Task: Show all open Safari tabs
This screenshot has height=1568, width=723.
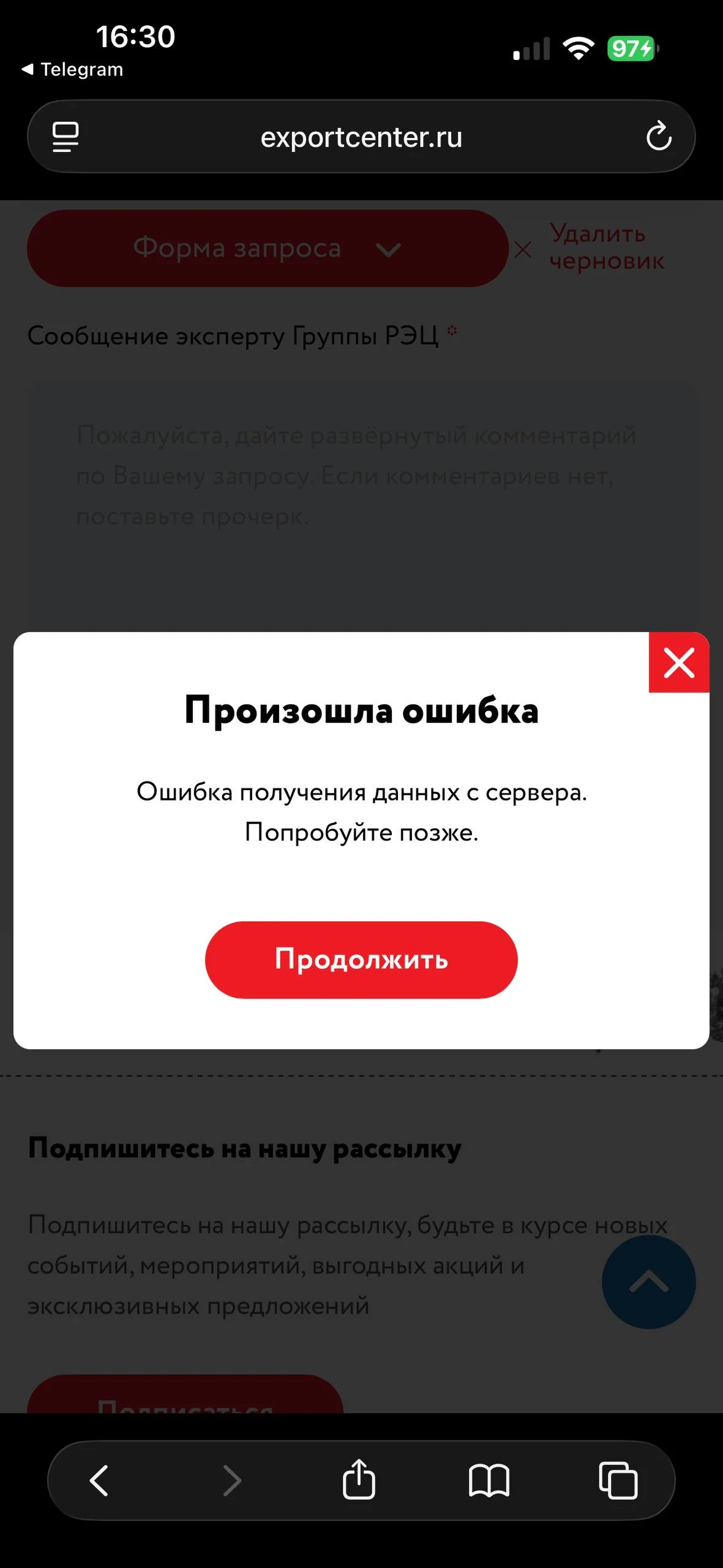Action: tap(618, 1480)
